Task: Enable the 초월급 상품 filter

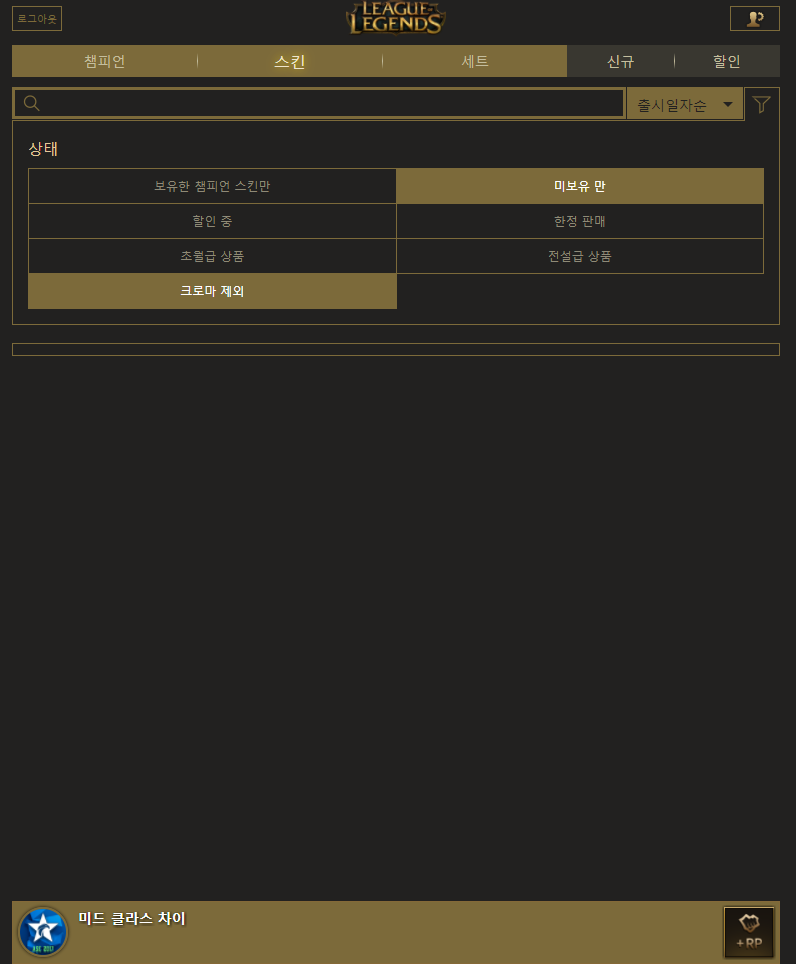Action: tap(212, 256)
